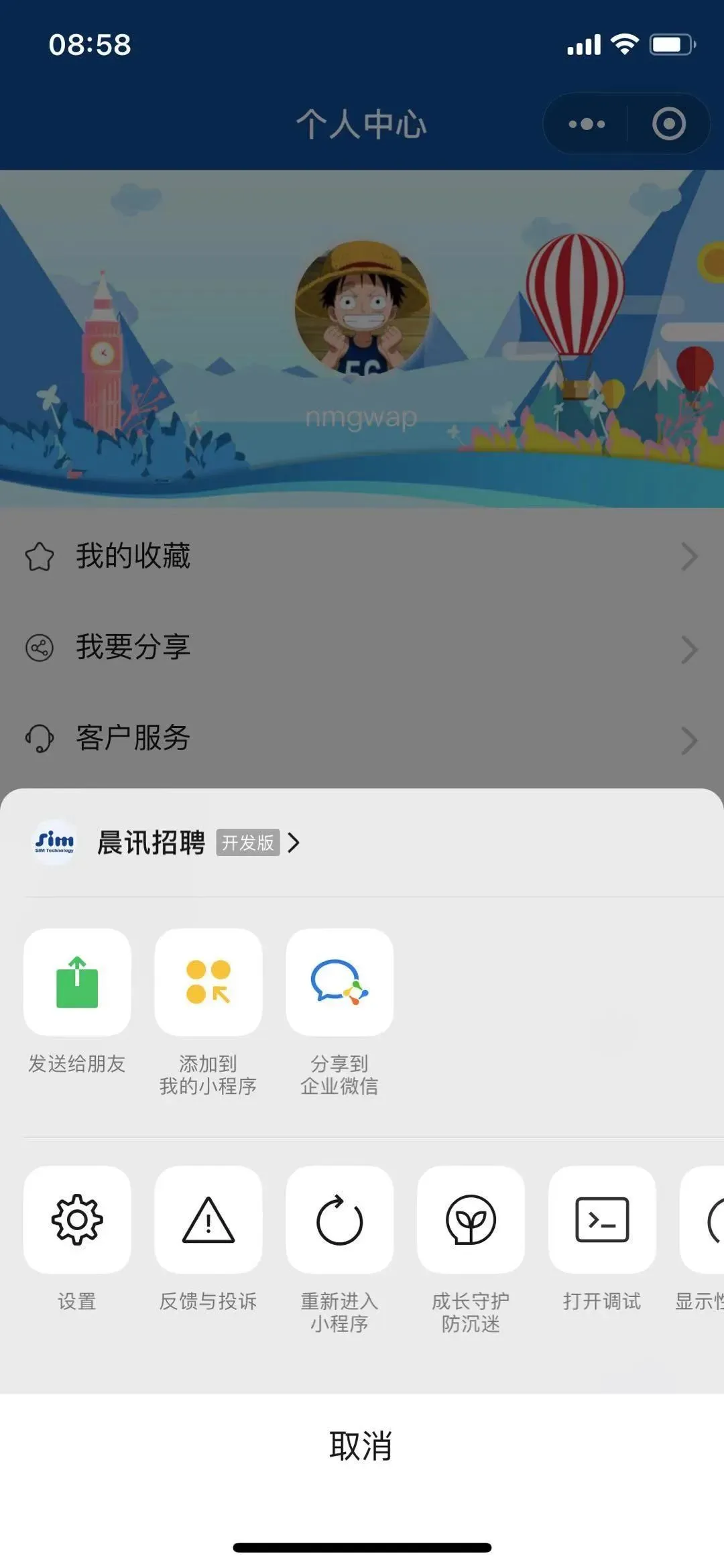724x1568 pixels.
Task: Dismiss the sheet with 取消
Action: point(361,1446)
